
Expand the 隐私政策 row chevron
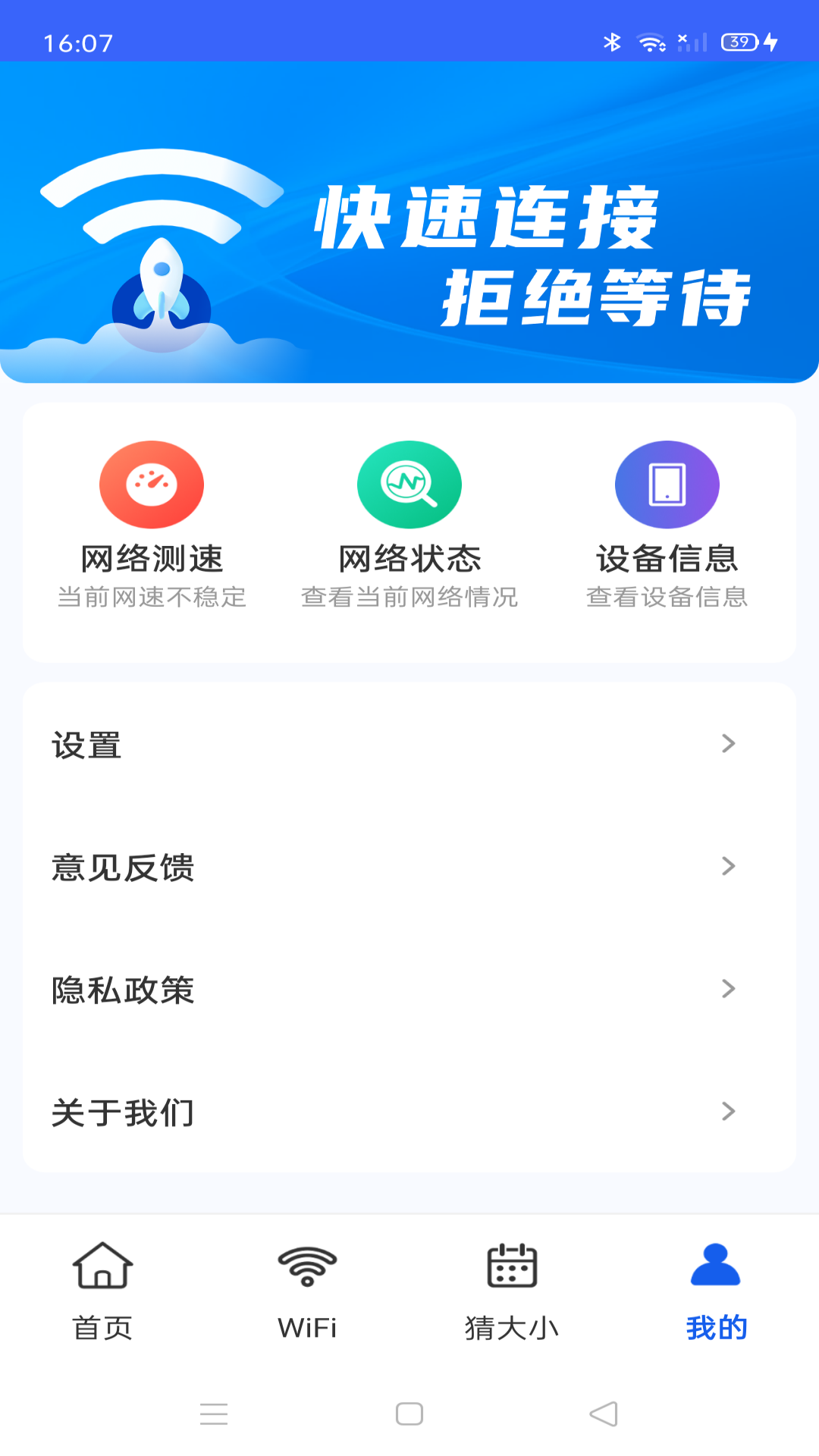729,989
